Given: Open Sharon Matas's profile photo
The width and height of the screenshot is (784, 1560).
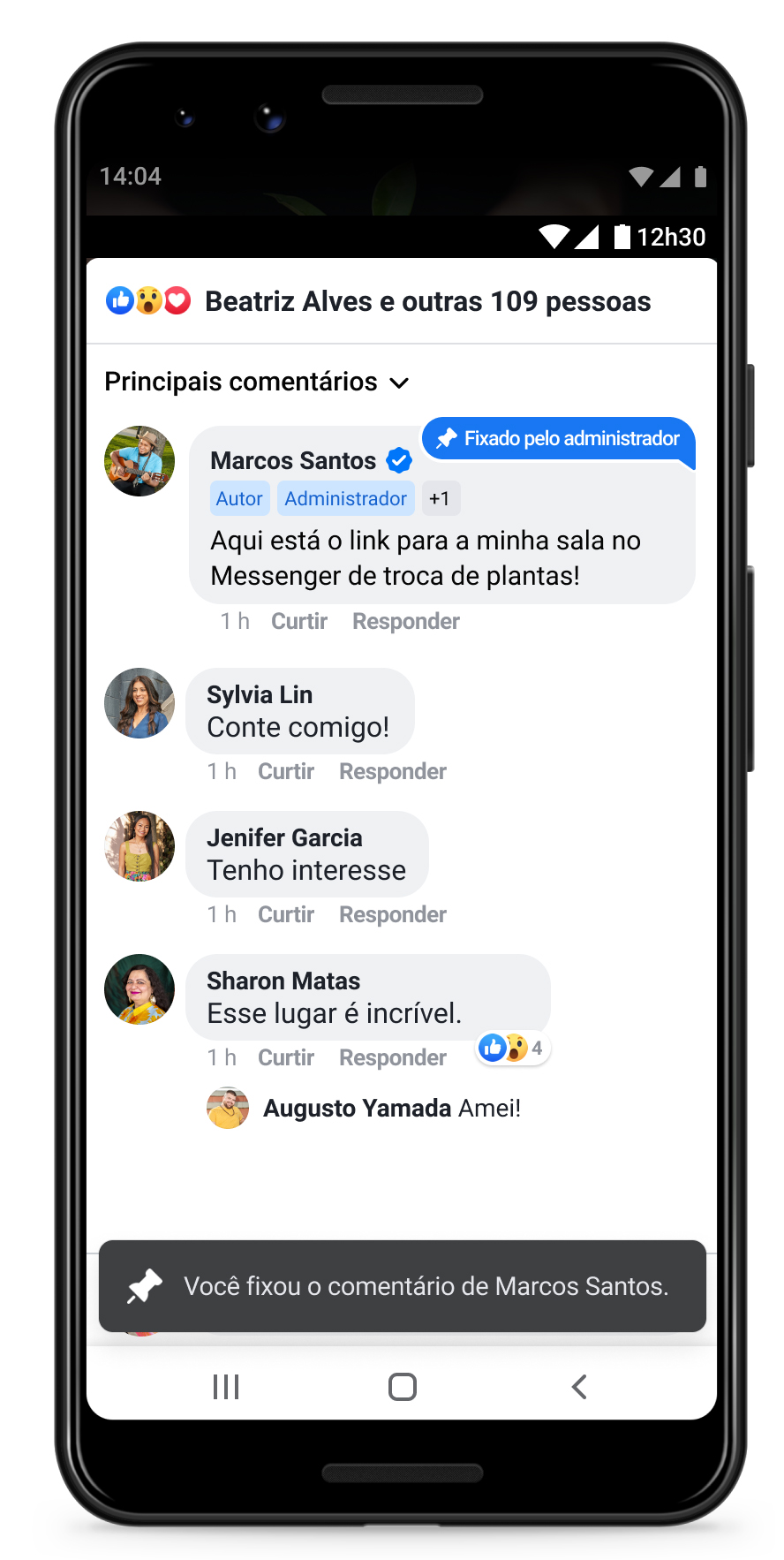Looking at the screenshot, I should tap(139, 989).
